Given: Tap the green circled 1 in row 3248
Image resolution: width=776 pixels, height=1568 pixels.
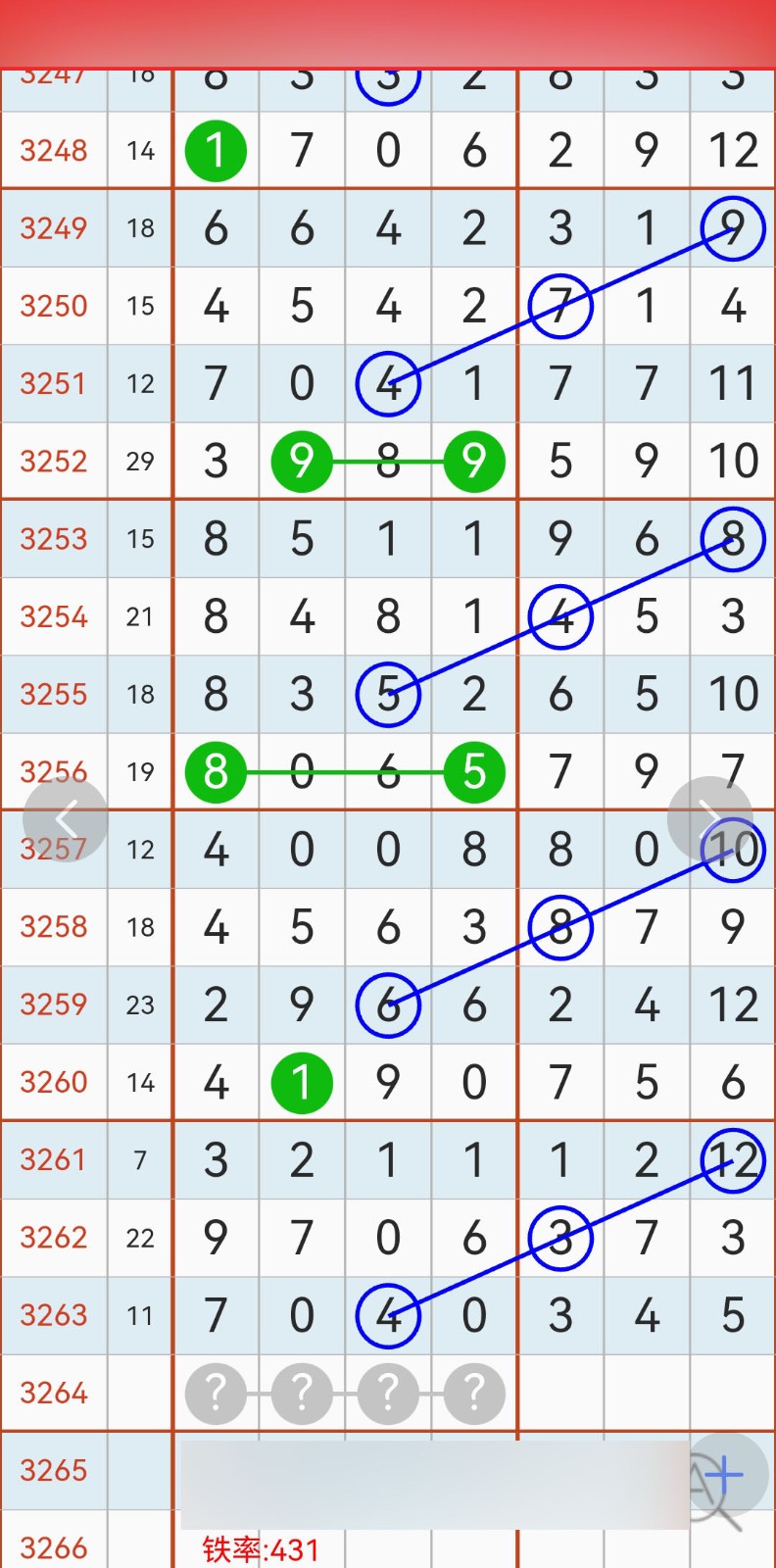Looking at the screenshot, I should pos(216,151).
